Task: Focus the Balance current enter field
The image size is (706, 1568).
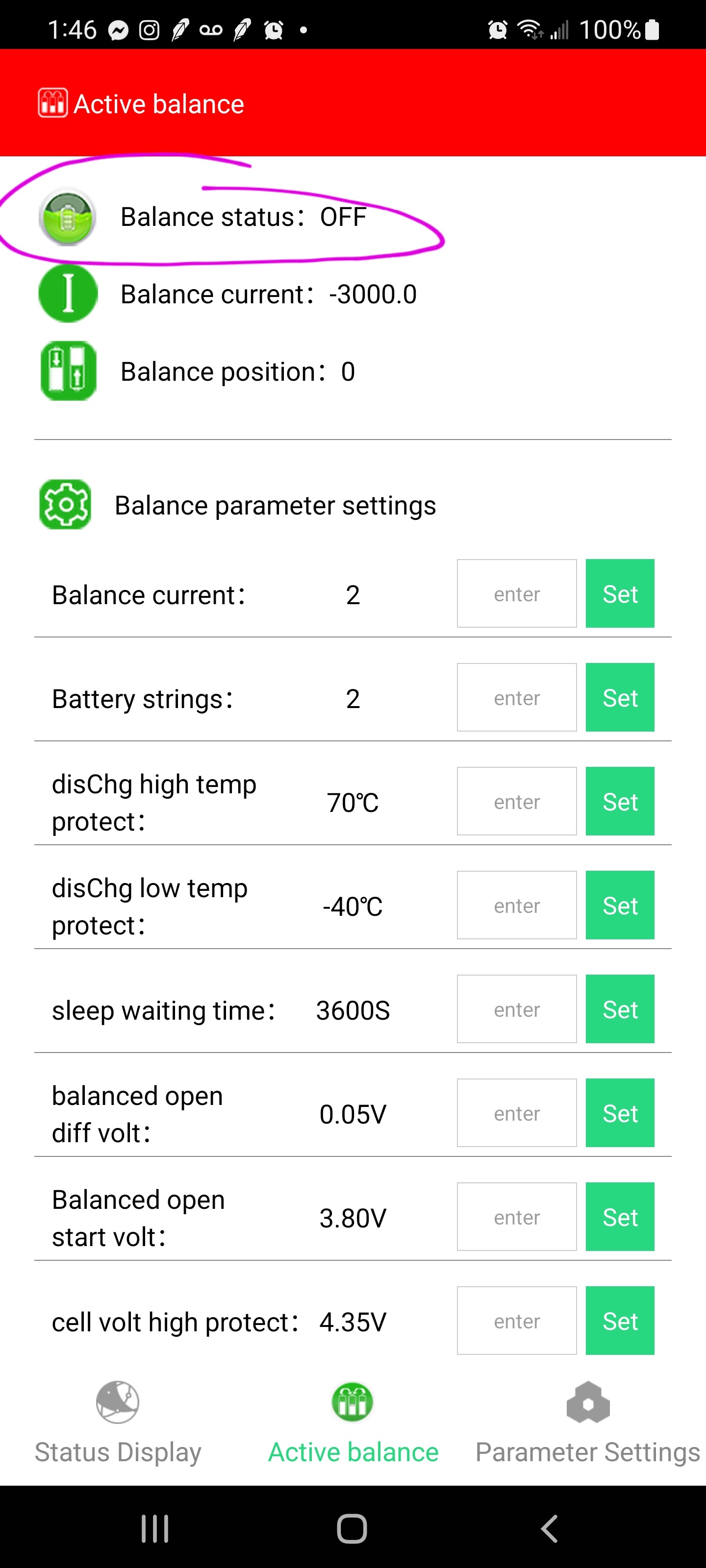Action: [x=517, y=593]
